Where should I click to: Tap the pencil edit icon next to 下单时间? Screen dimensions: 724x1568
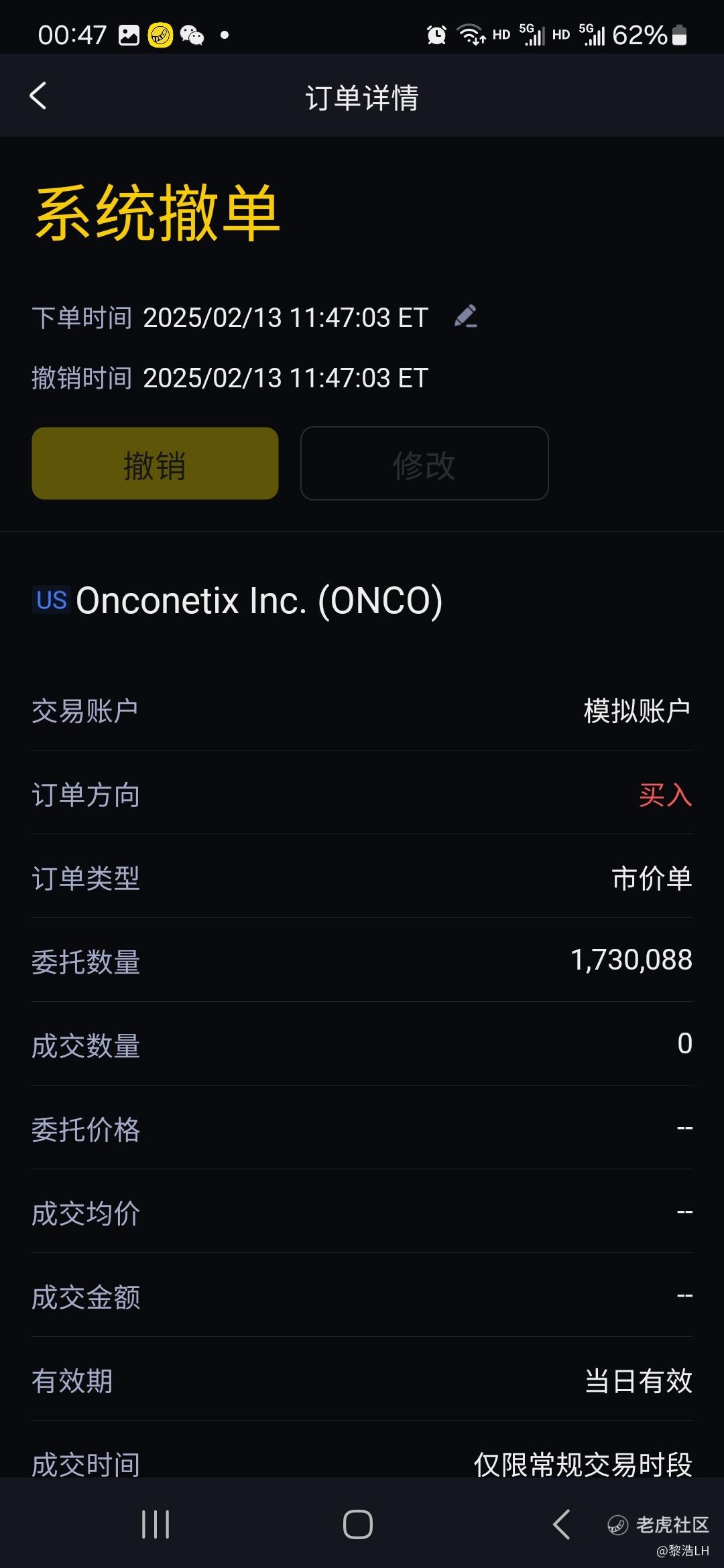tap(466, 316)
